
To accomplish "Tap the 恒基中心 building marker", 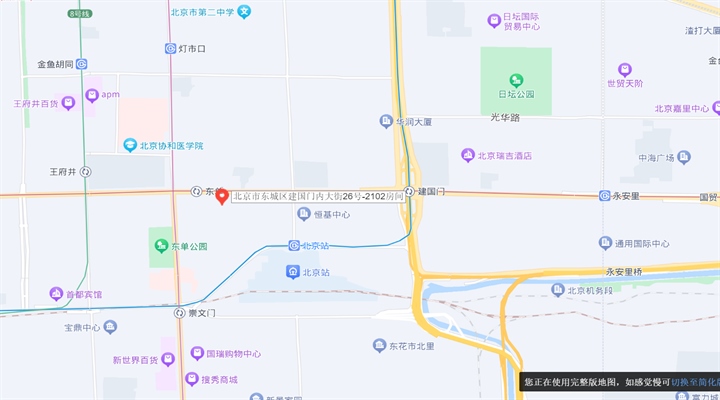I will click(304, 214).
